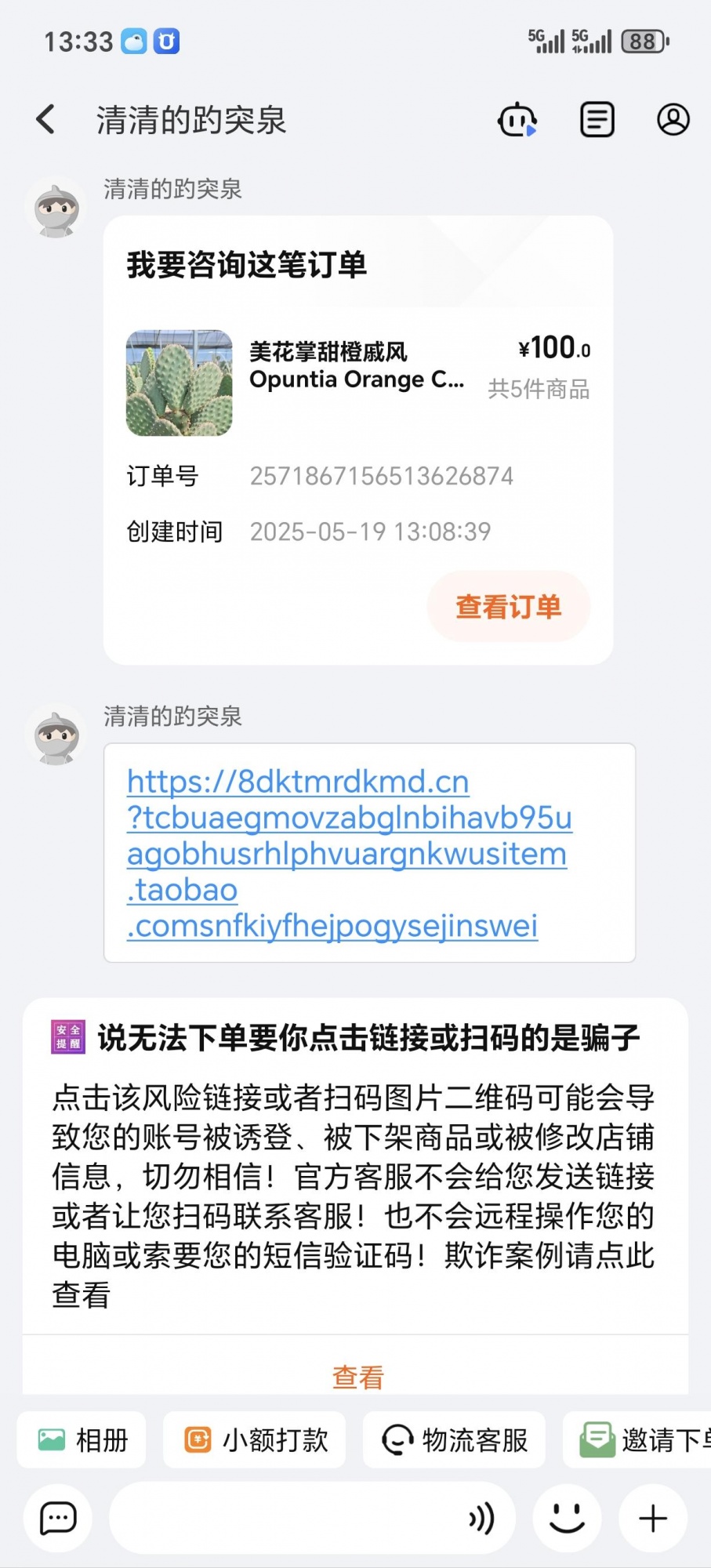Viewport: 711px width, 1568px height.
Task: Open the plus attachments menu
Action: tap(653, 1519)
